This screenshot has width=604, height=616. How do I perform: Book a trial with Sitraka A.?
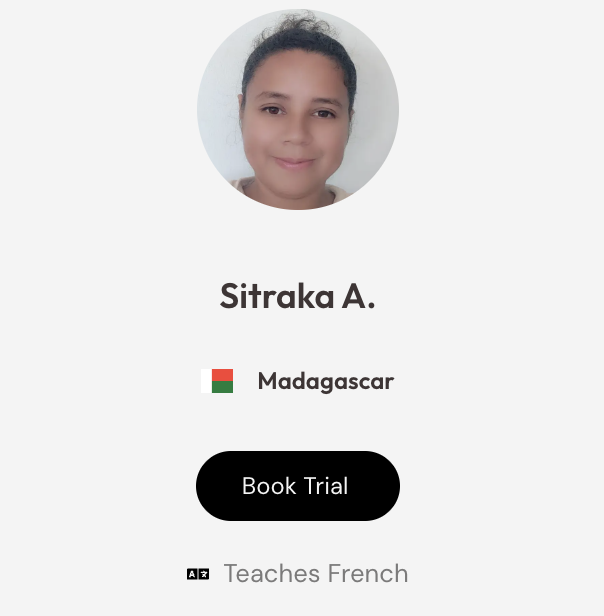[297, 486]
